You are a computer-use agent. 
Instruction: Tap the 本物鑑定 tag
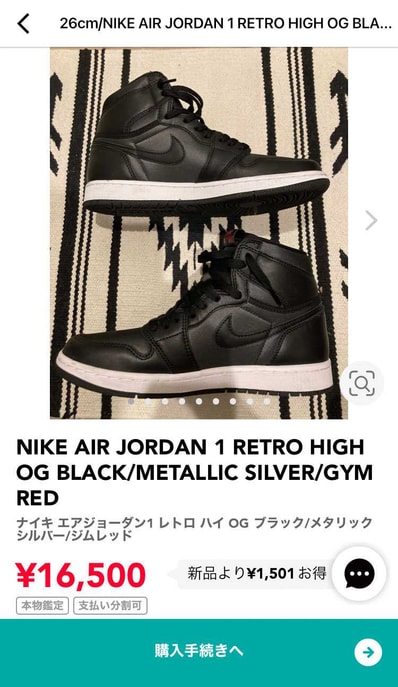tap(43, 606)
